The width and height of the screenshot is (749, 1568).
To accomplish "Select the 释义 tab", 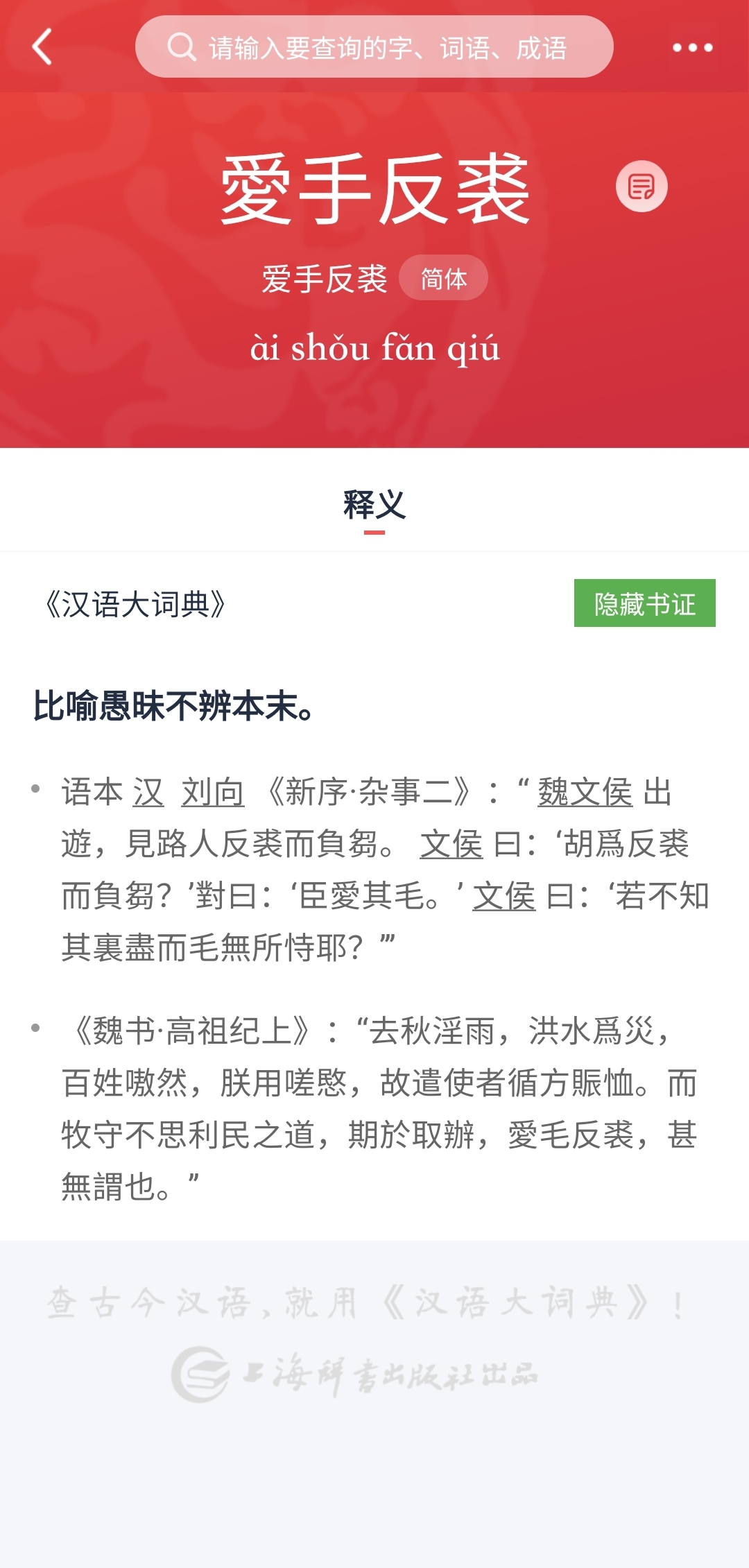I will 374,505.
